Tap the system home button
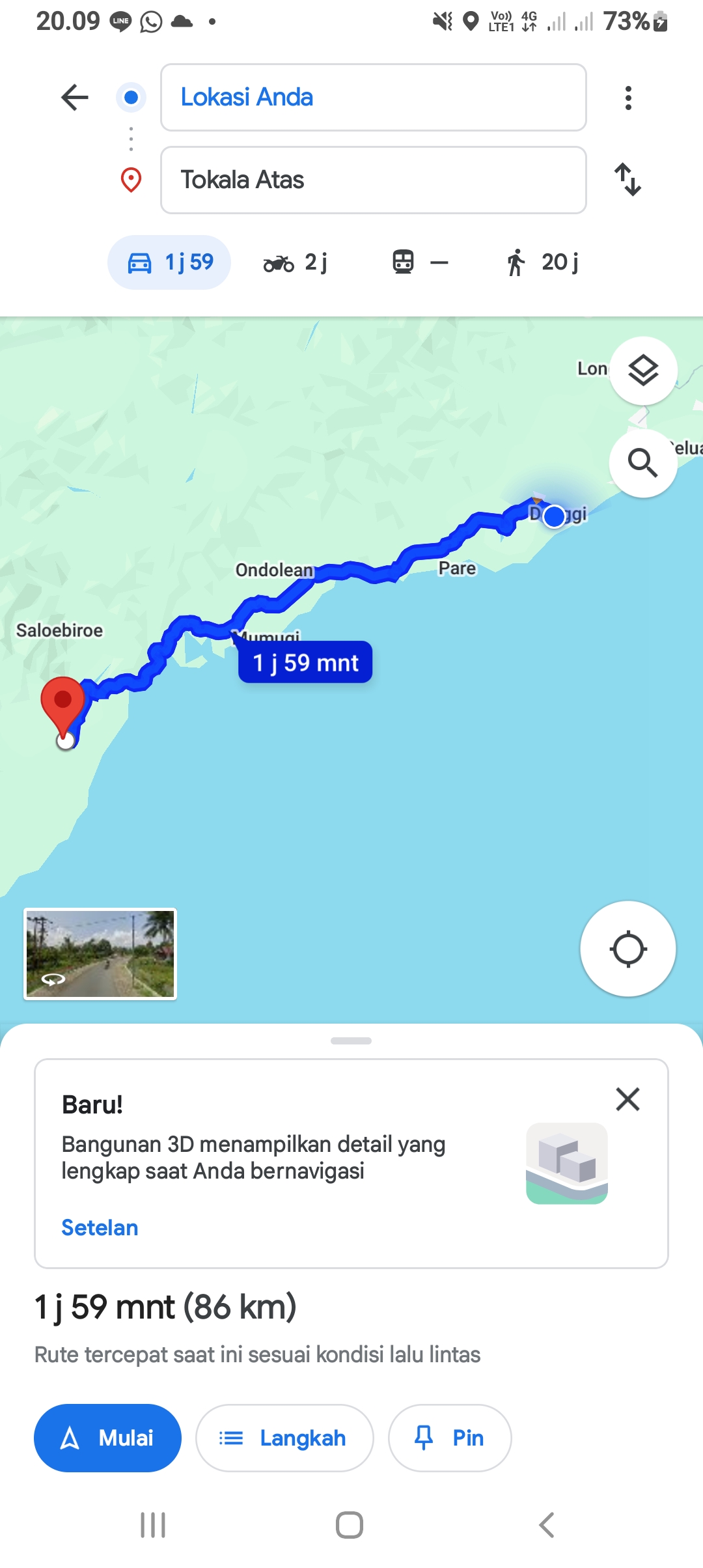The width and height of the screenshot is (703, 1568). click(350, 1525)
